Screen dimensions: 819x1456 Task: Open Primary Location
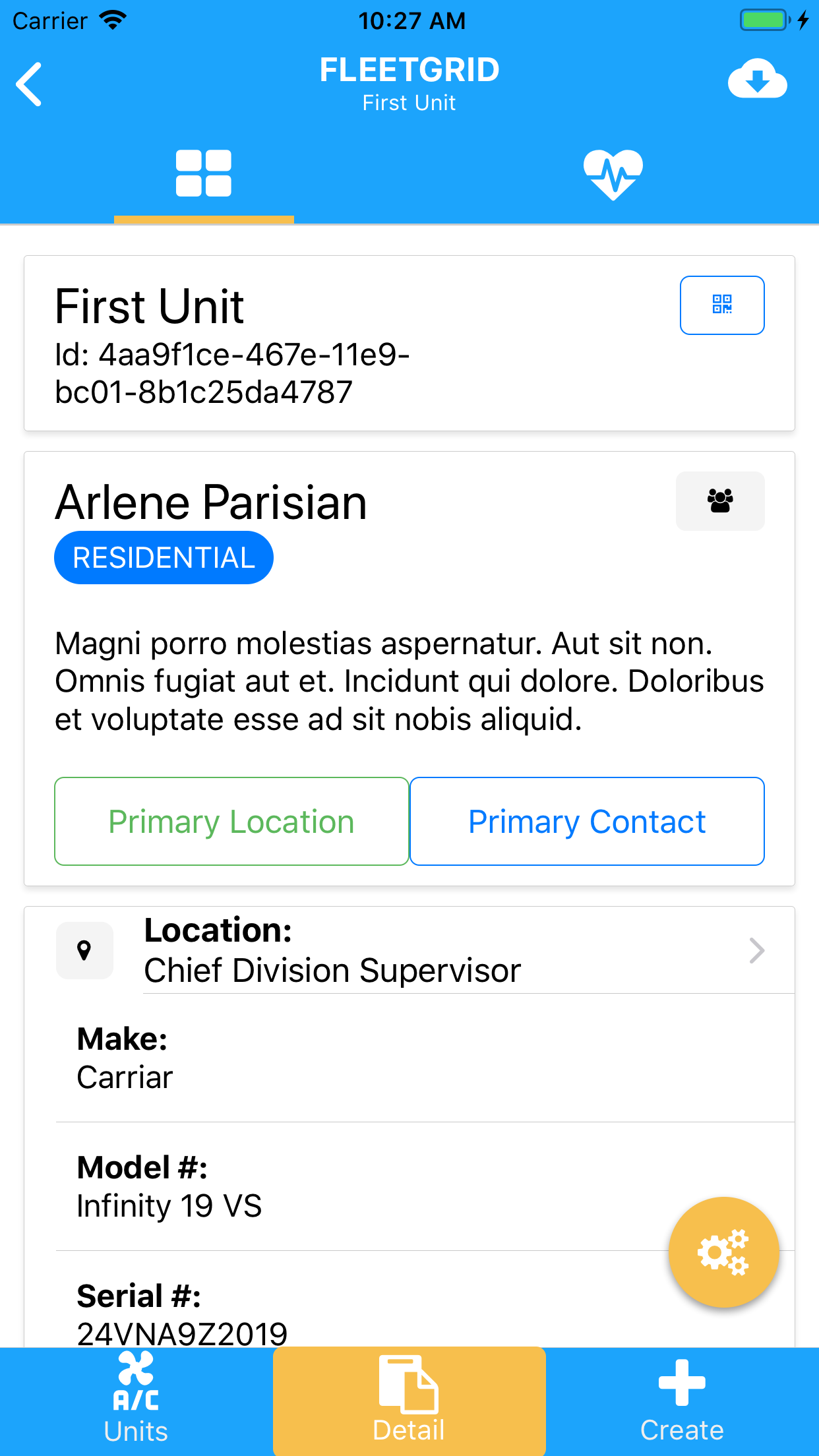[x=231, y=821]
